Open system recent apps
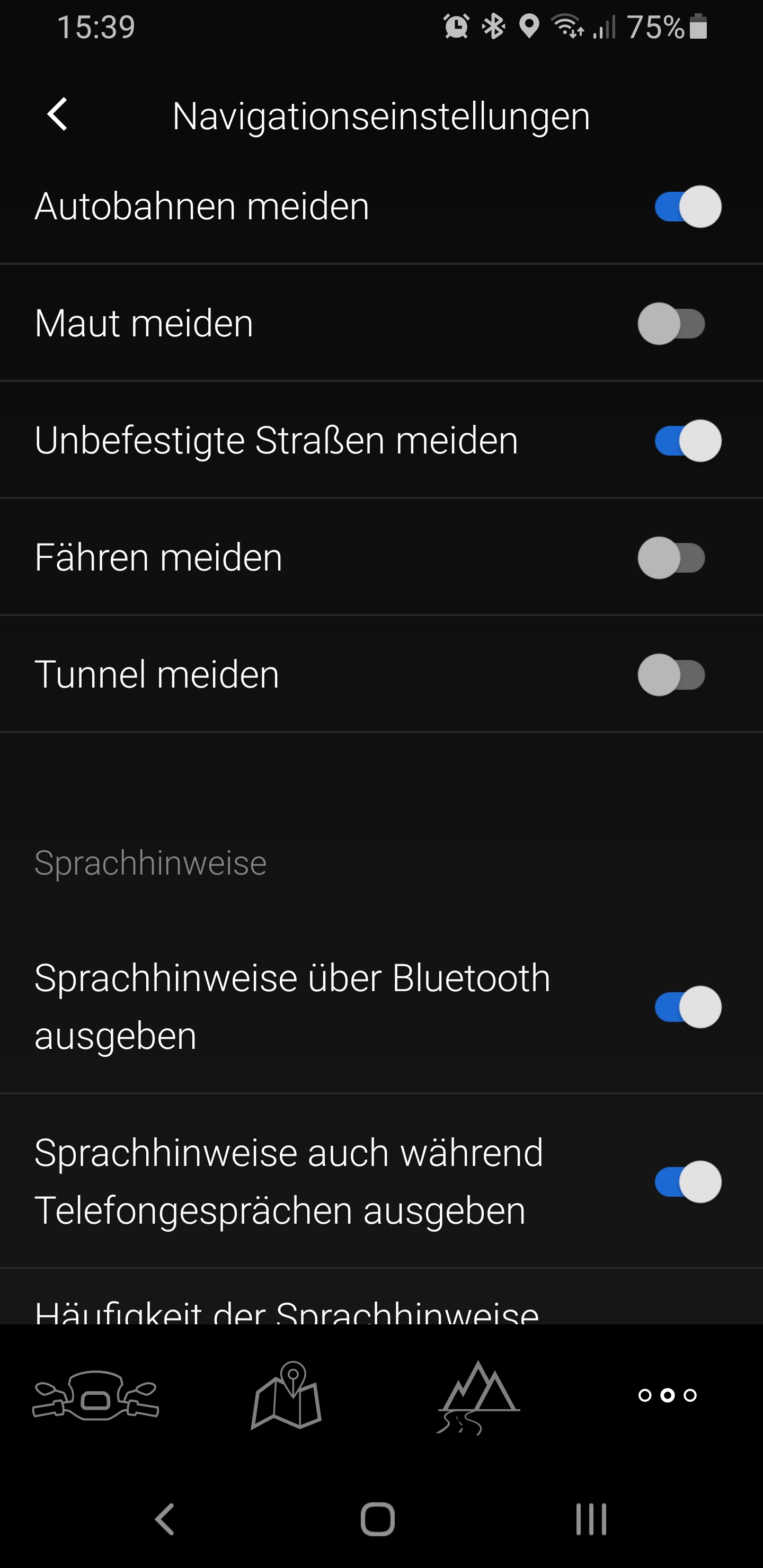Screen dimensions: 763x1568 coord(591,1519)
